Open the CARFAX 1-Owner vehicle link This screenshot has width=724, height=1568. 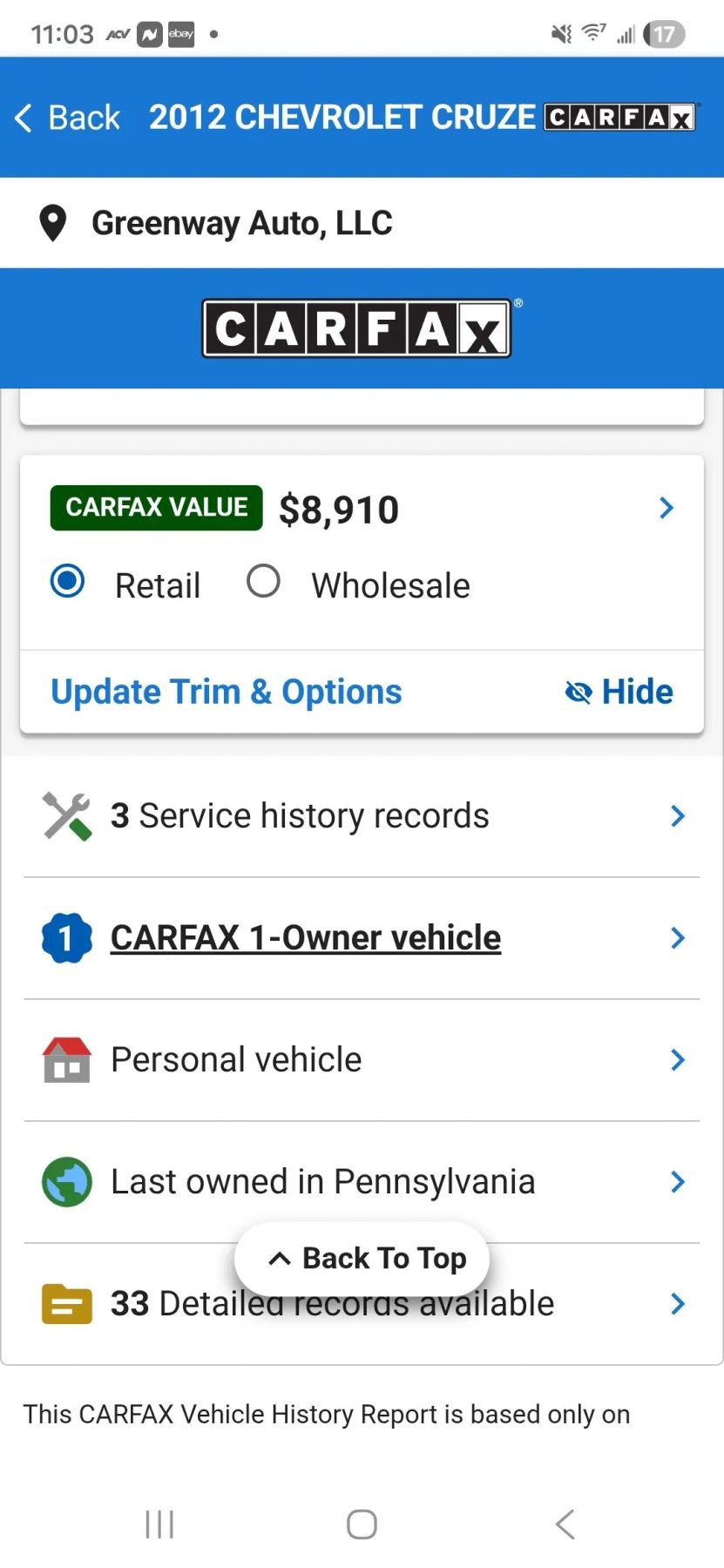[x=305, y=937]
